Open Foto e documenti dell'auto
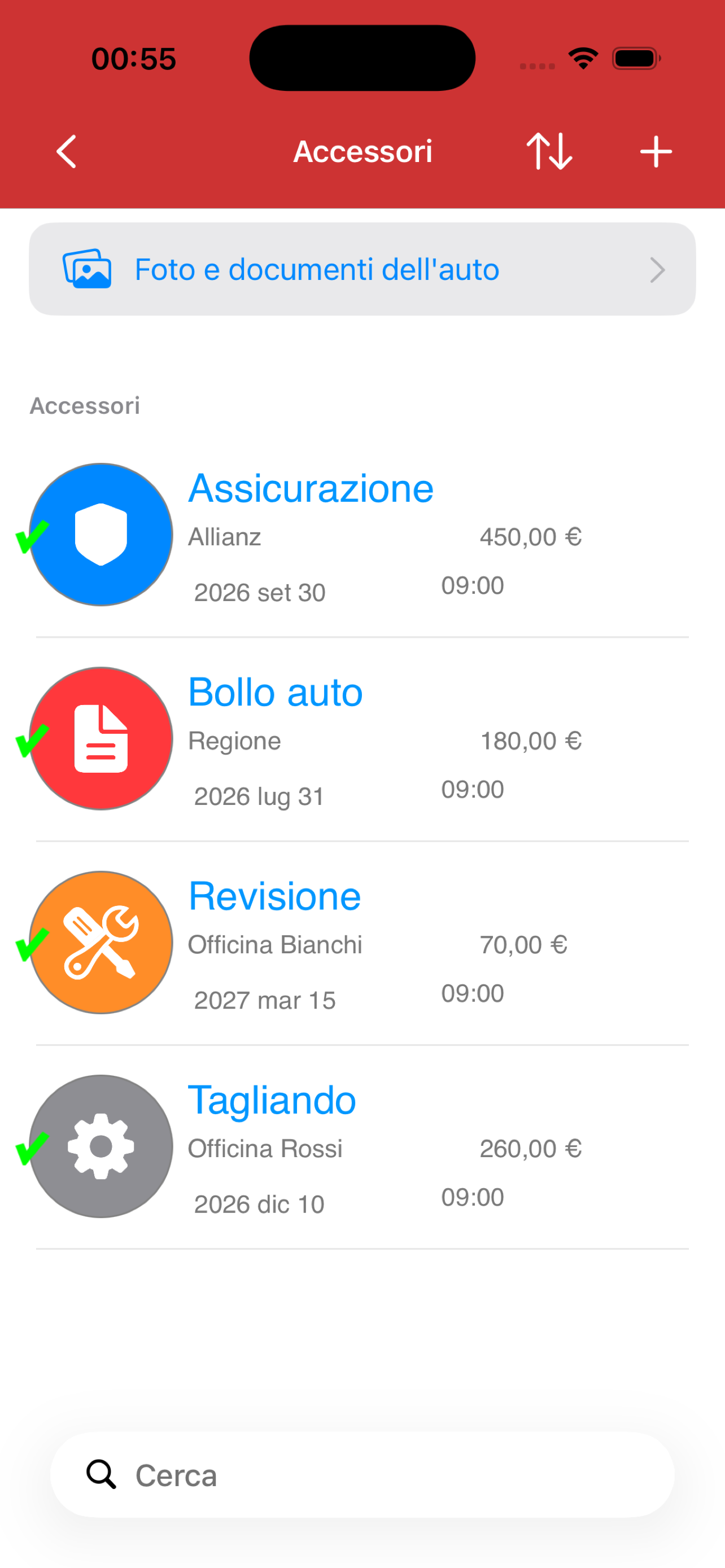 tap(362, 269)
